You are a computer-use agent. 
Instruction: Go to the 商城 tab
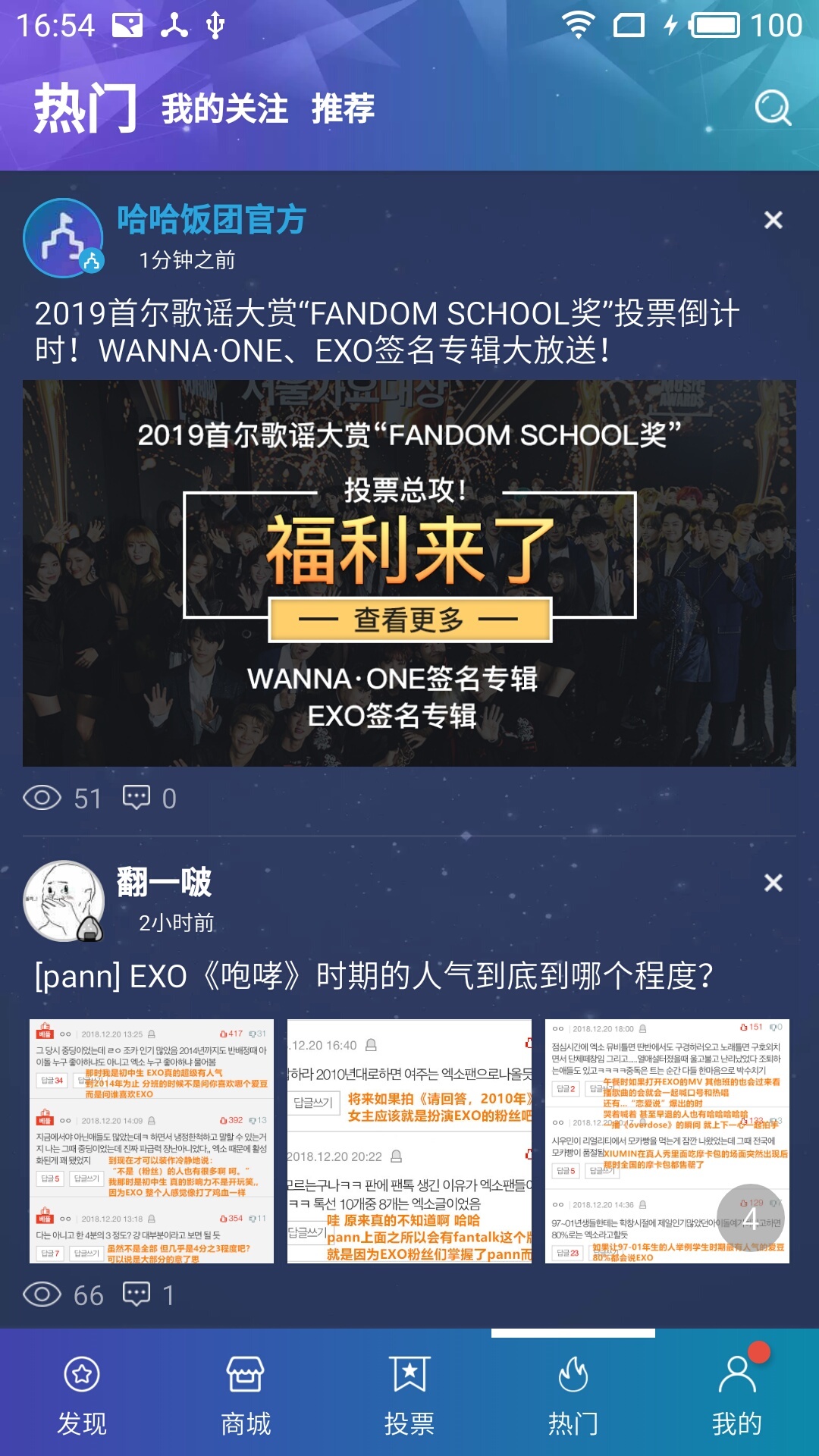(x=246, y=1395)
